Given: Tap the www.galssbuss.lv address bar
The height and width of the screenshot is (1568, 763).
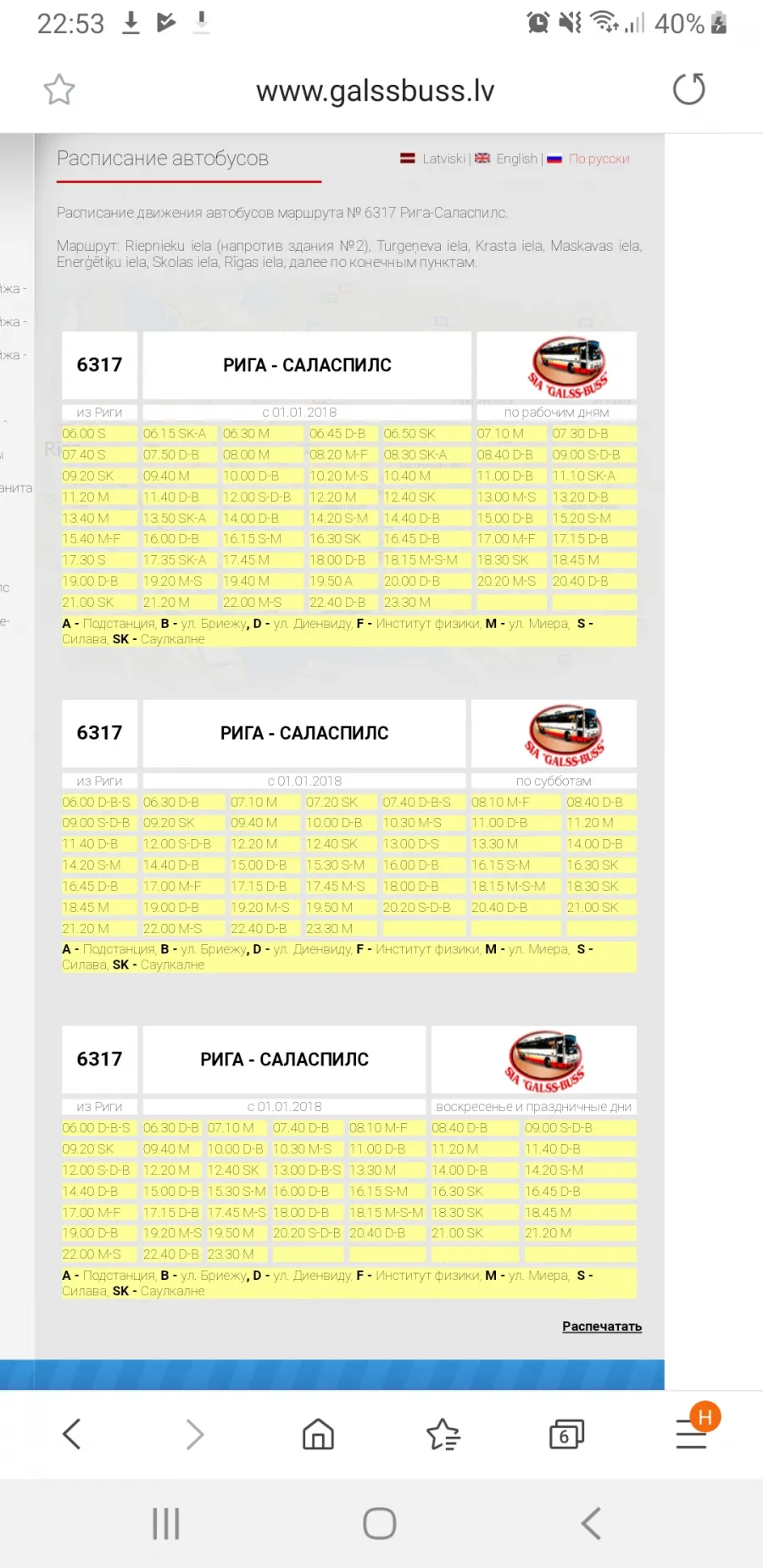Looking at the screenshot, I should pyautogui.click(x=375, y=90).
